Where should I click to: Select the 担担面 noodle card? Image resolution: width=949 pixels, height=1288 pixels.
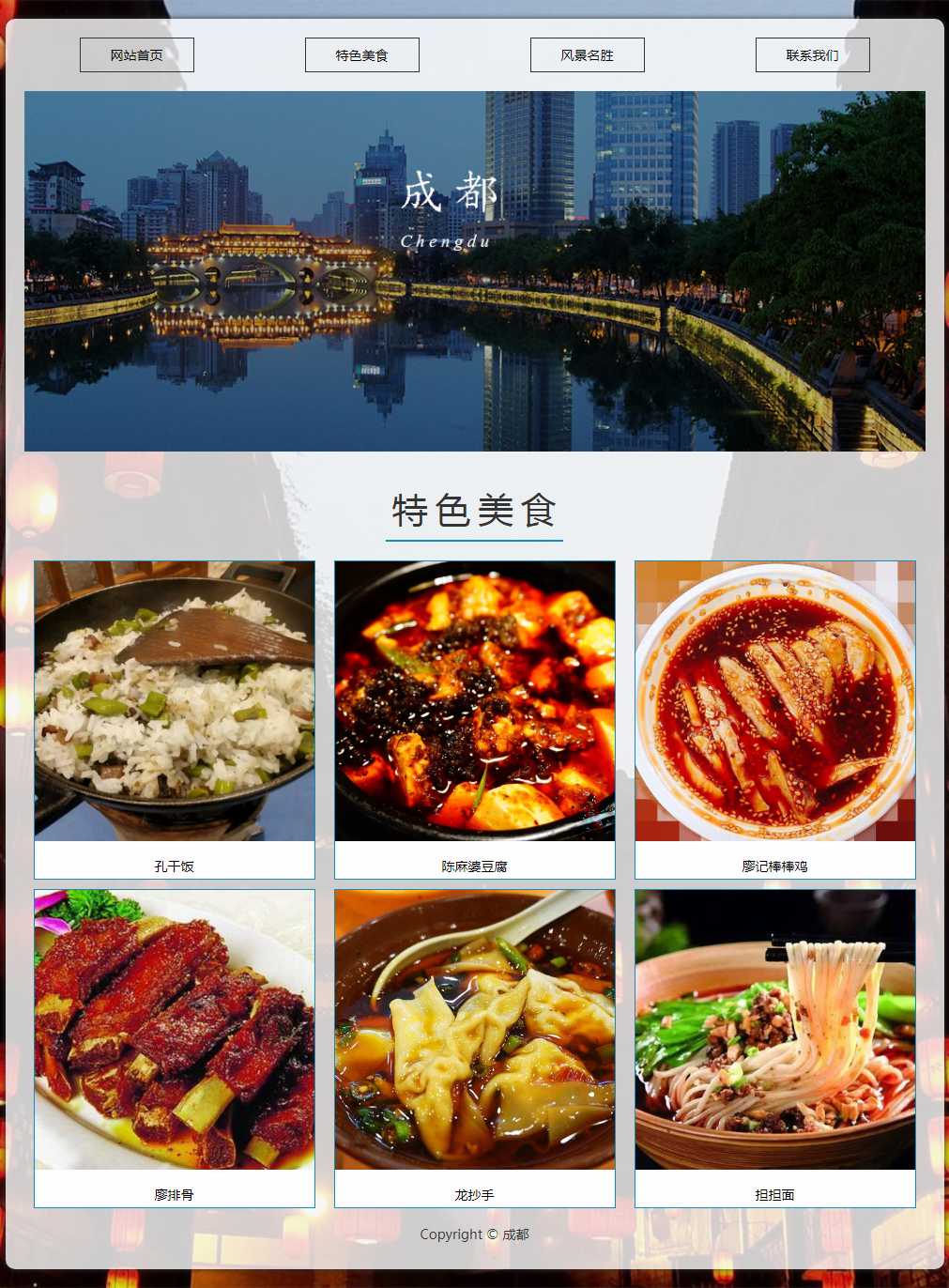pos(775,1048)
